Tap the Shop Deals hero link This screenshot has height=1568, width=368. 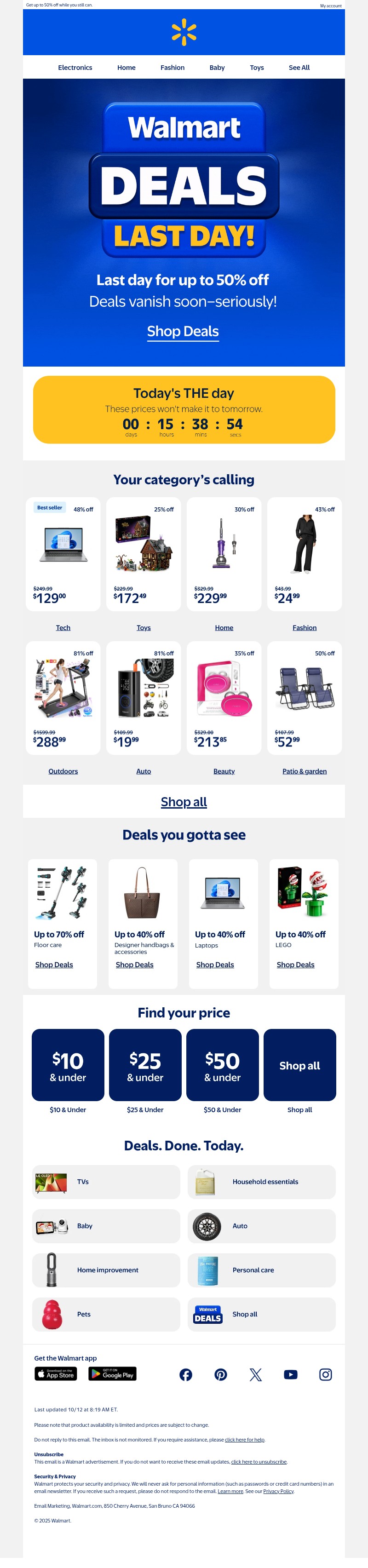[x=183, y=331]
